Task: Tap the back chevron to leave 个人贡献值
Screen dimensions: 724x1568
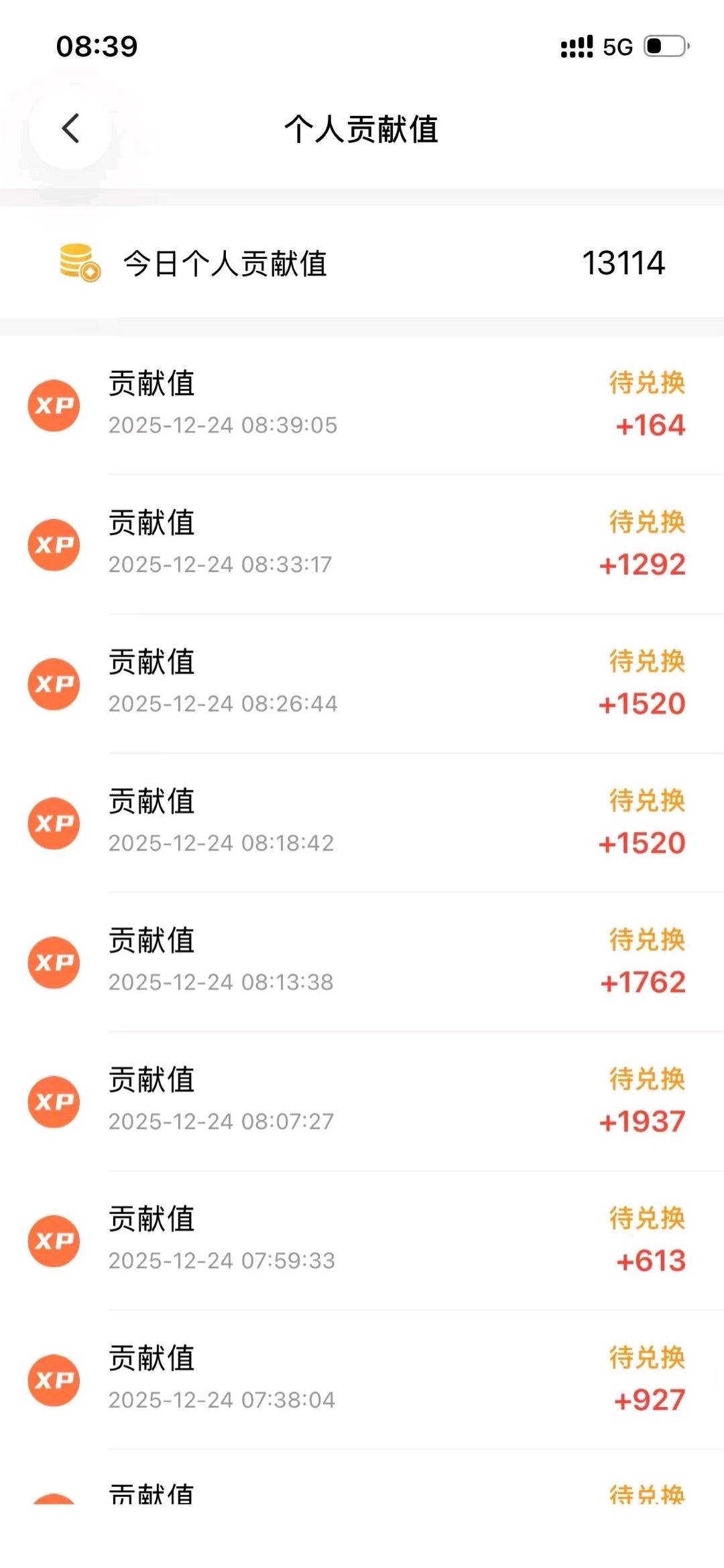Action: coord(69,129)
